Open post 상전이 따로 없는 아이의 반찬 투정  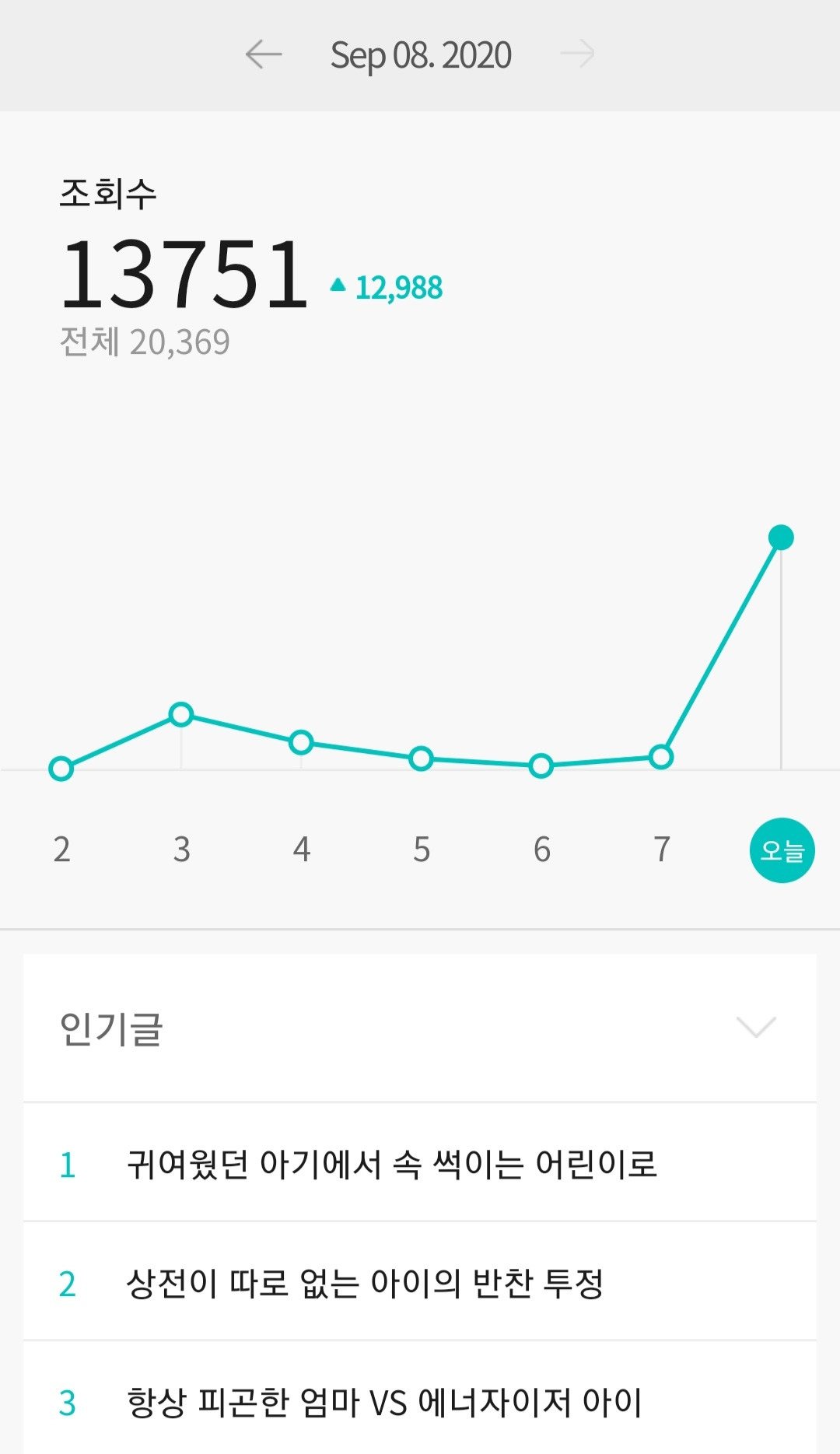tap(365, 1284)
